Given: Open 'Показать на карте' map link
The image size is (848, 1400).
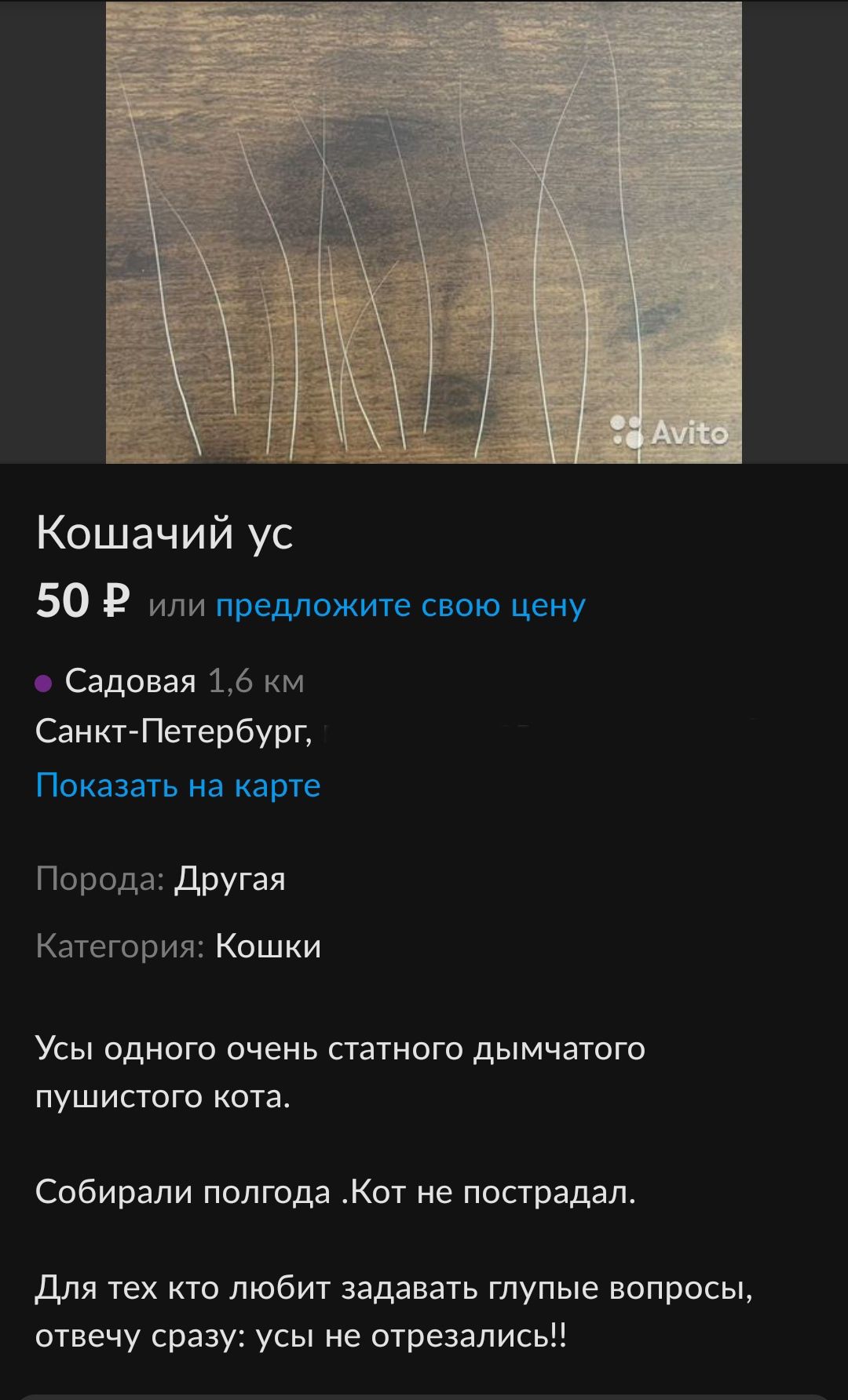Looking at the screenshot, I should (178, 786).
